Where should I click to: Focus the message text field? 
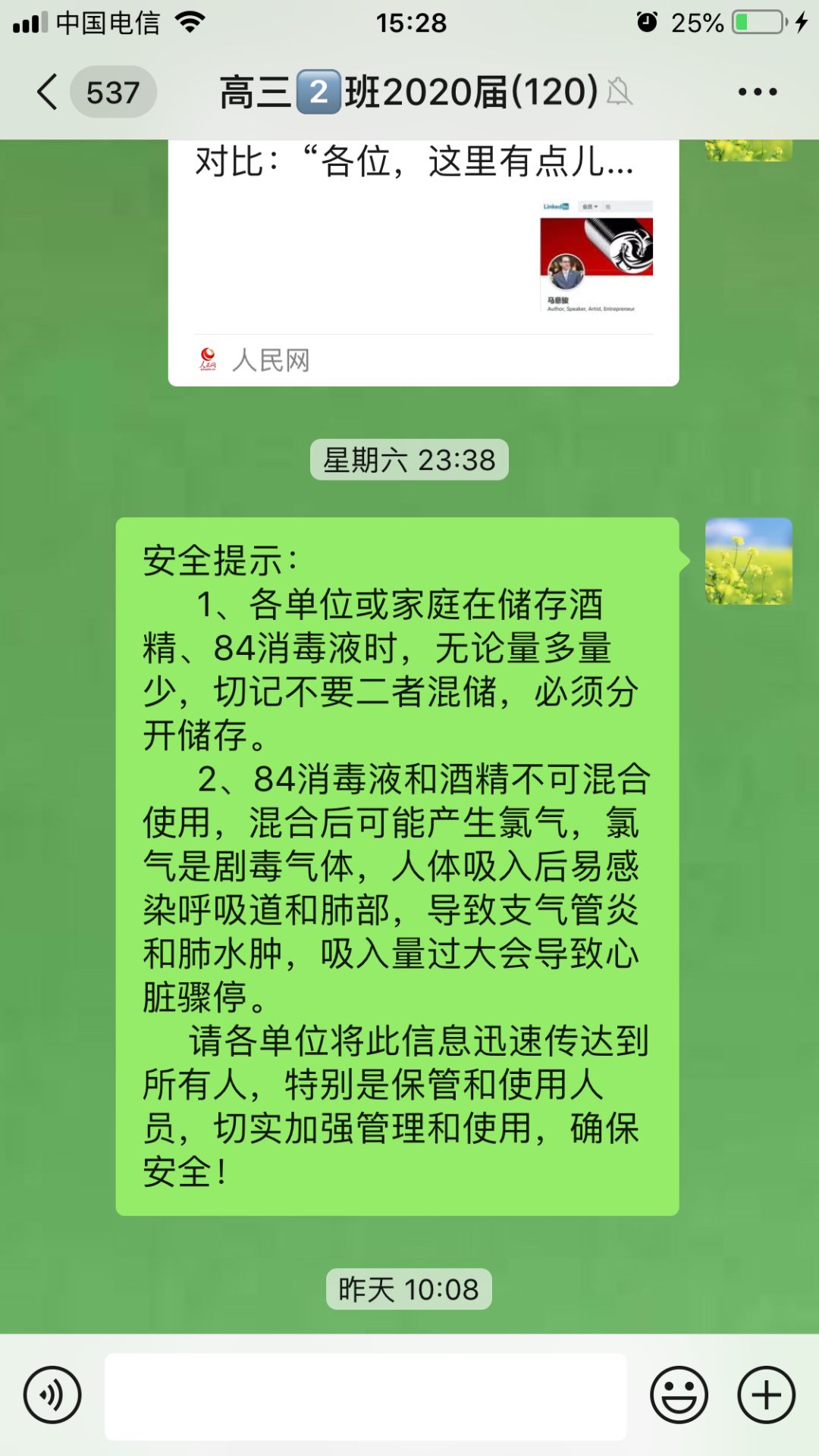pyautogui.click(x=366, y=1396)
